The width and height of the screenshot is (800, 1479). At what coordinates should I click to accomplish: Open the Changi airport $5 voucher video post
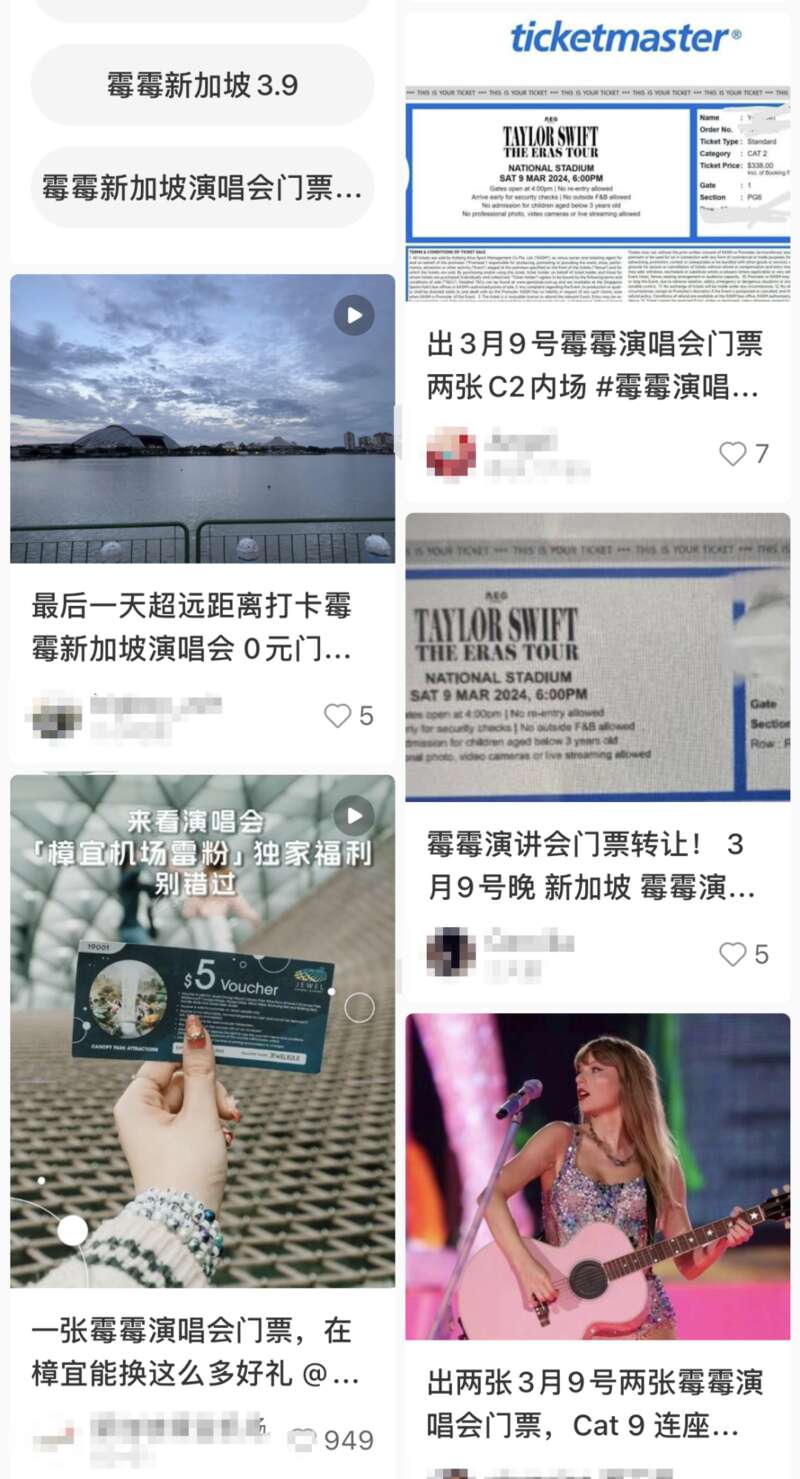(x=202, y=1030)
